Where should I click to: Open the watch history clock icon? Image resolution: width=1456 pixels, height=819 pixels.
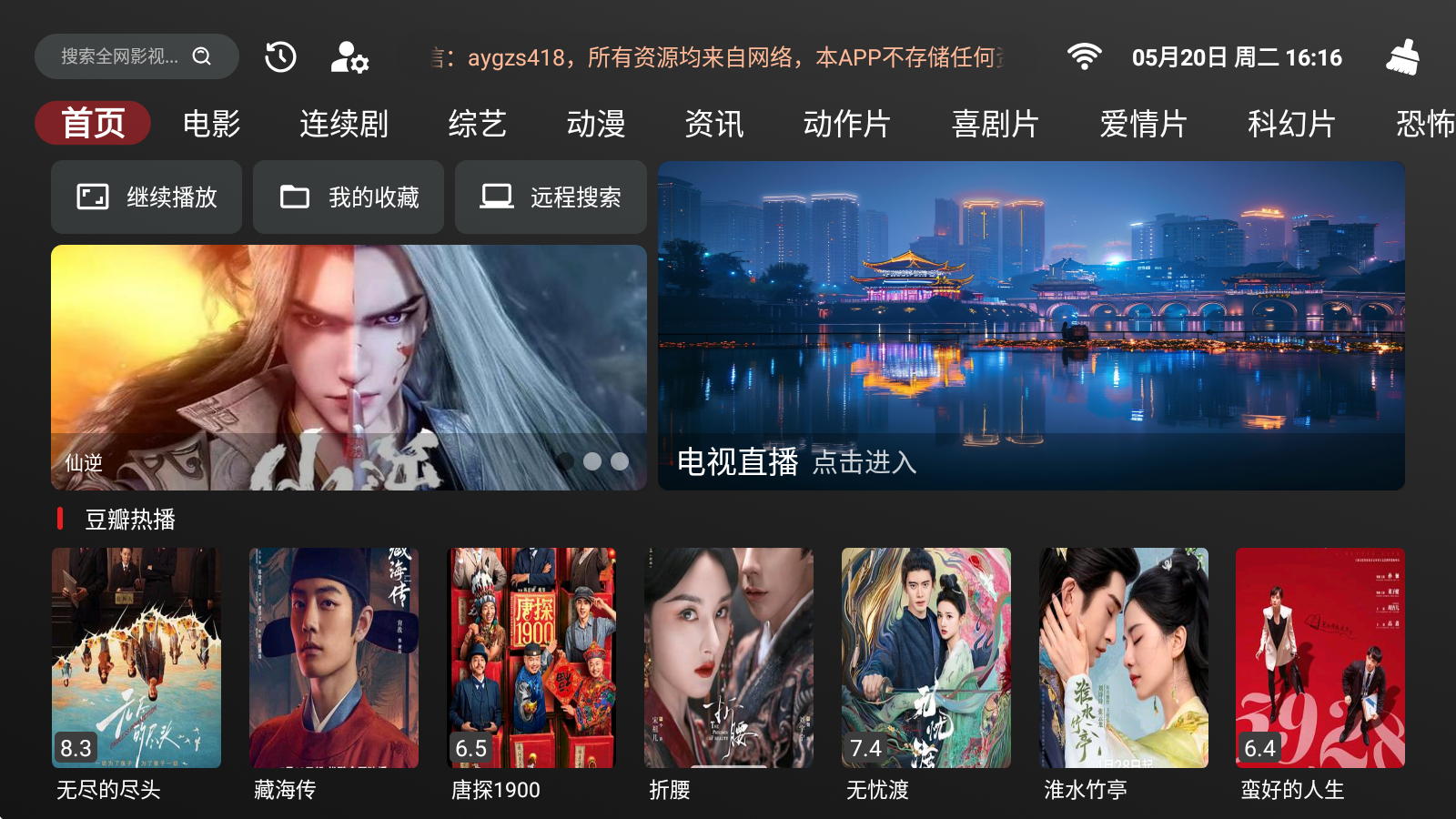pyautogui.click(x=280, y=56)
